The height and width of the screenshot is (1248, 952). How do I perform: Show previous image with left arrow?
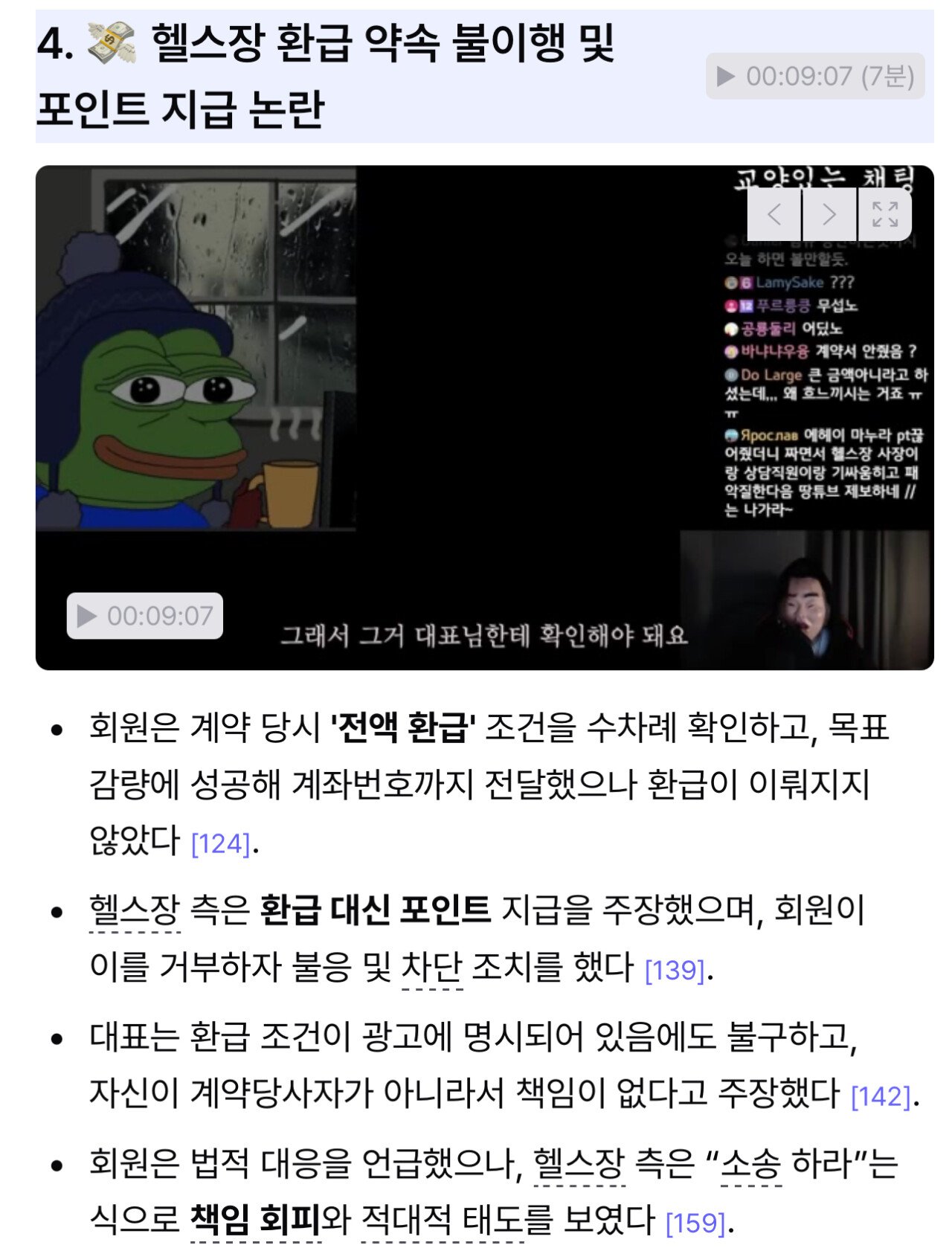[774, 214]
